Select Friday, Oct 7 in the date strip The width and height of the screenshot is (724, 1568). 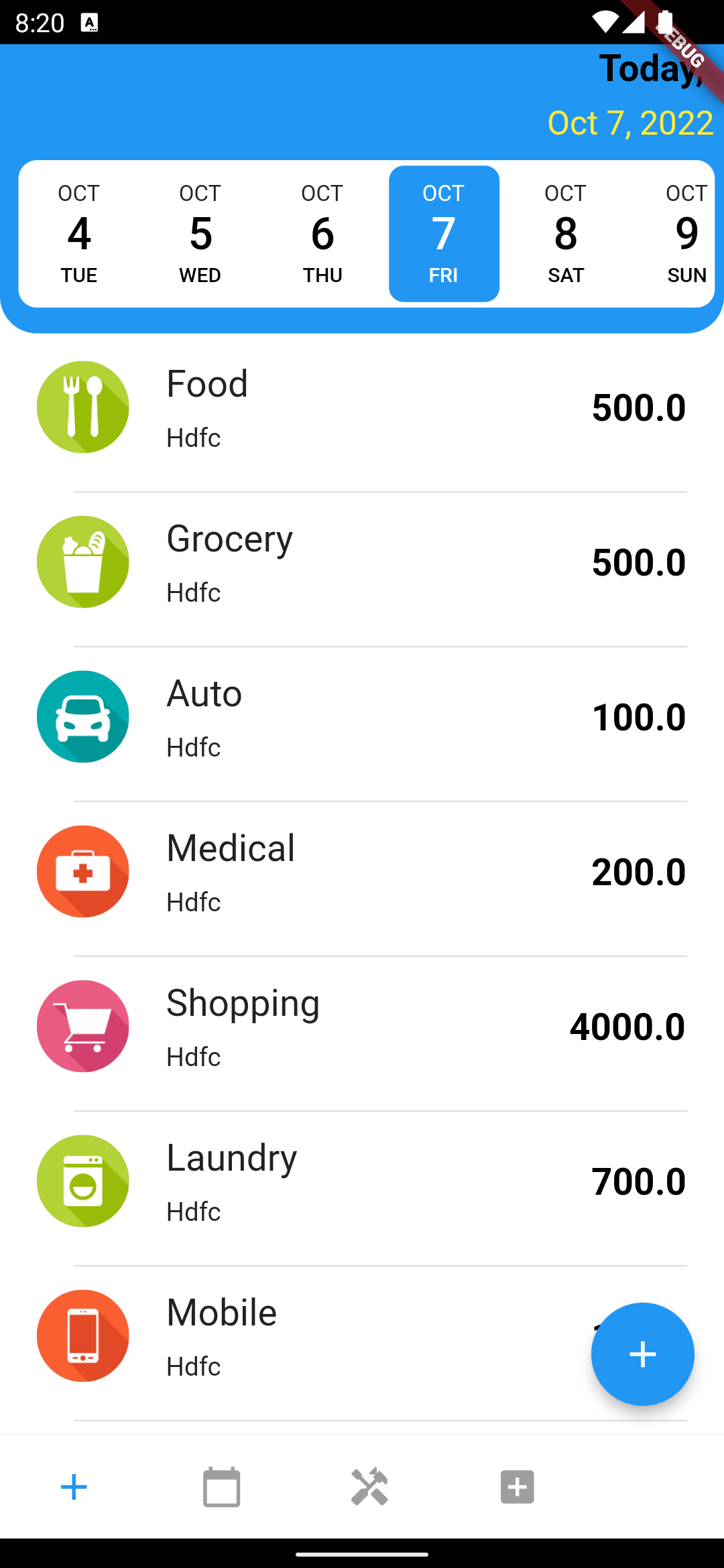click(x=444, y=233)
